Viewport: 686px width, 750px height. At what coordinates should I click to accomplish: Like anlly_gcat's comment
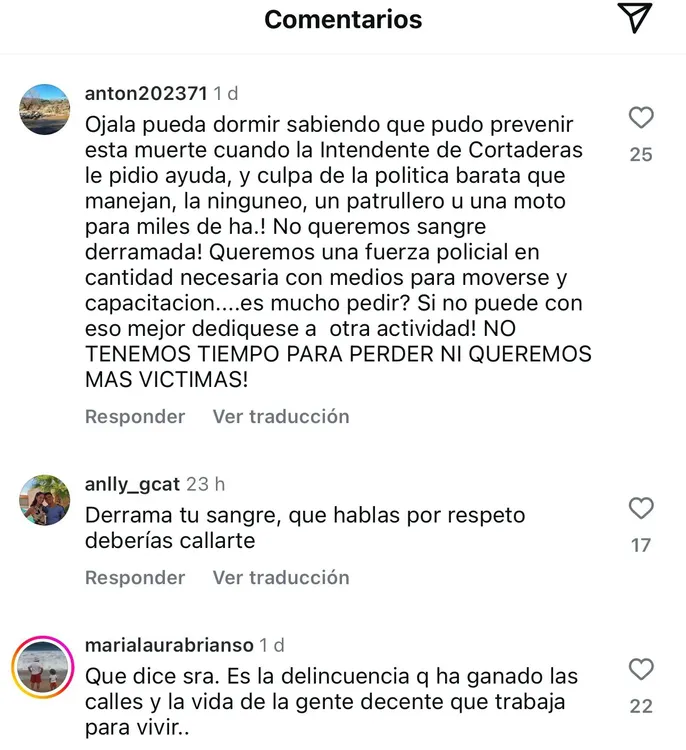click(x=641, y=509)
